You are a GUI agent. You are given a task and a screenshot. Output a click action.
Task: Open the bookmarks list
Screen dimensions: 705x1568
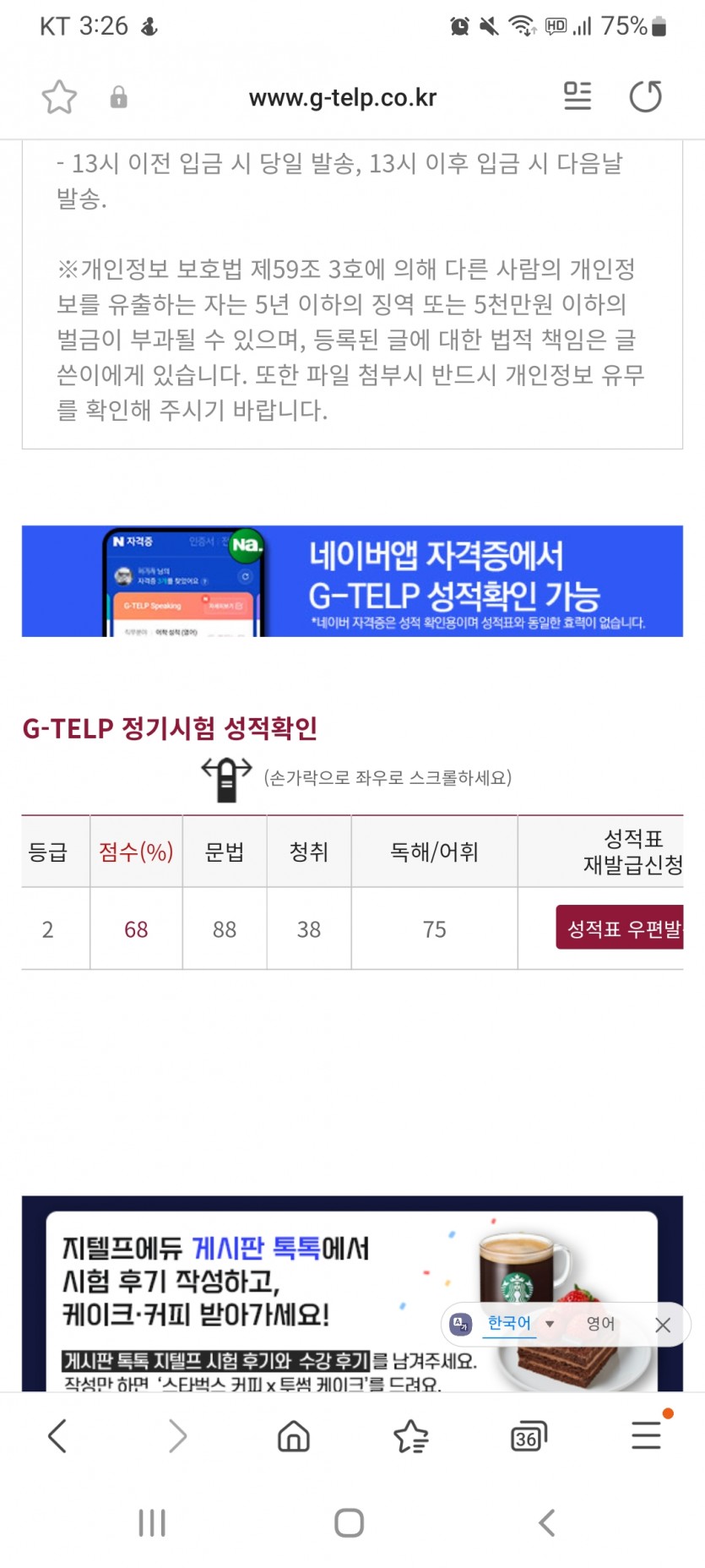(411, 1435)
